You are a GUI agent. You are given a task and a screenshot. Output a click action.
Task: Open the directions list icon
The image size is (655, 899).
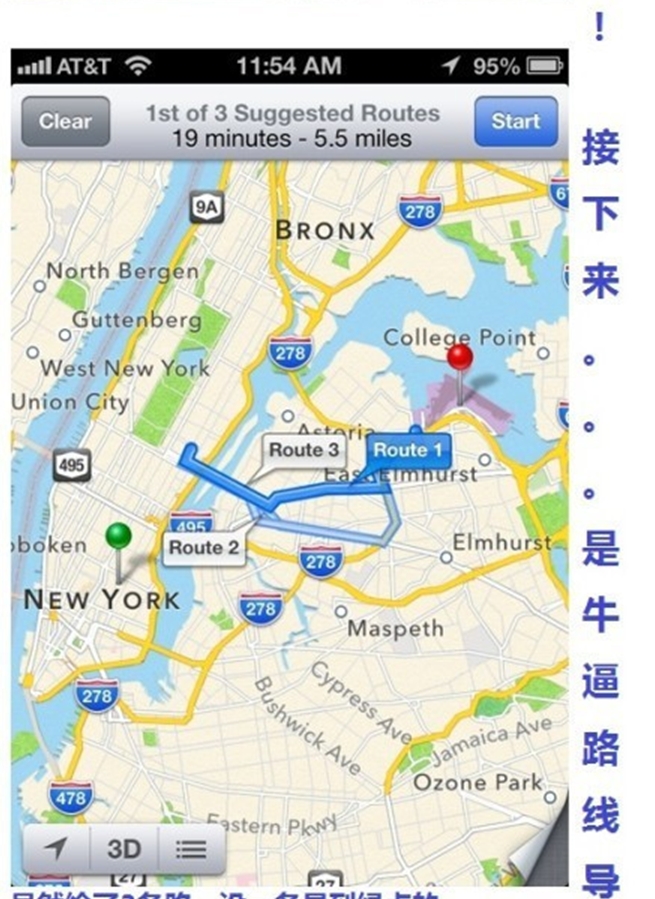click(x=191, y=849)
